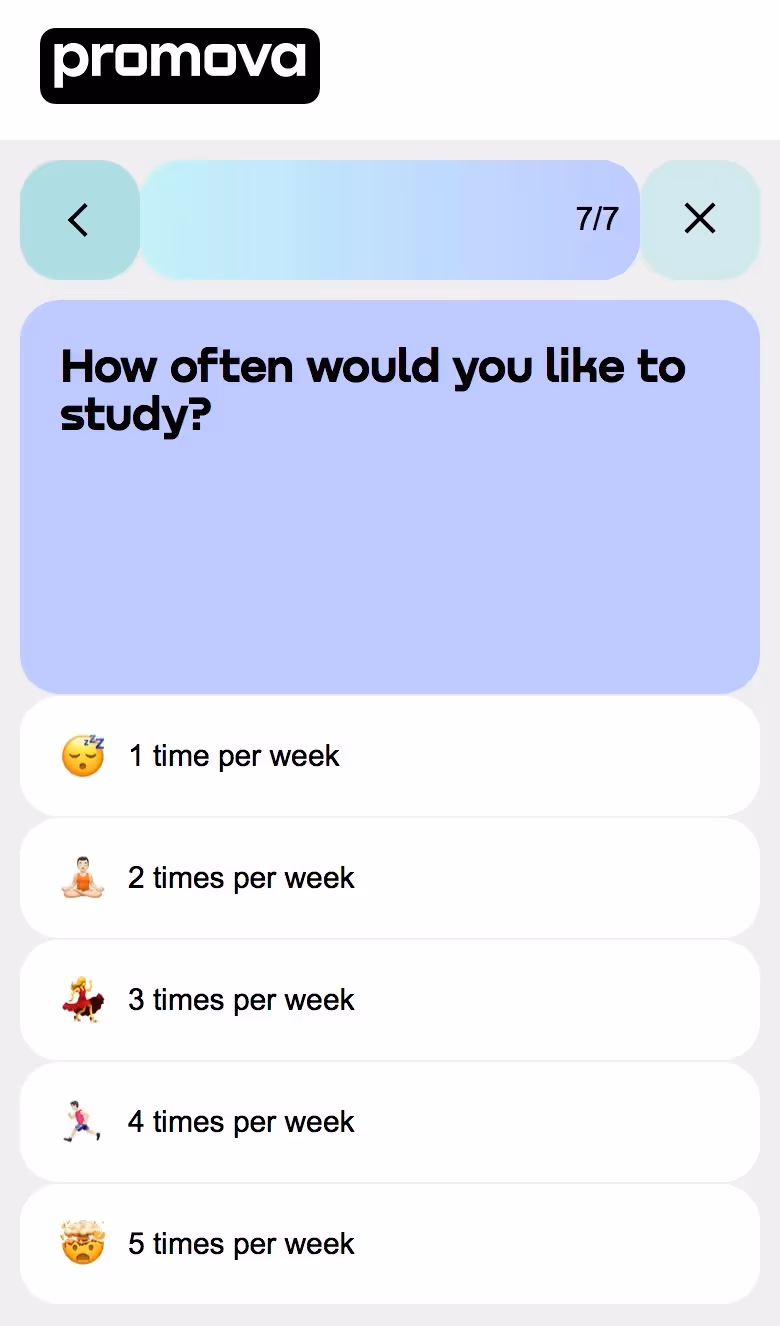
Task: Close the quiz with the X button
Action: pos(700,219)
